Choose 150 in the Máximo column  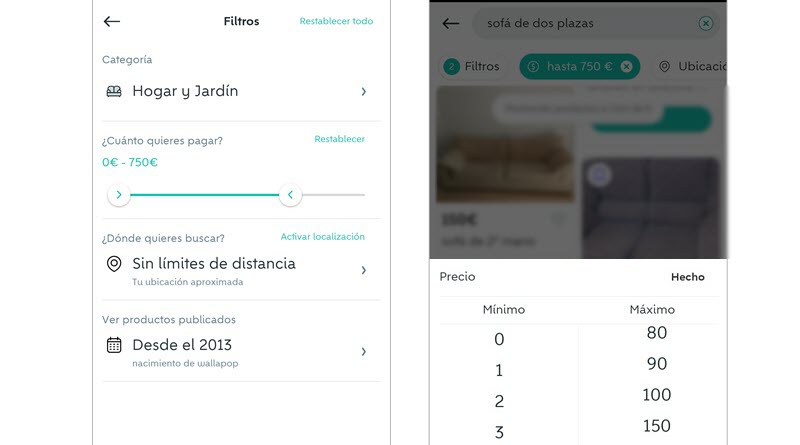[656, 427]
